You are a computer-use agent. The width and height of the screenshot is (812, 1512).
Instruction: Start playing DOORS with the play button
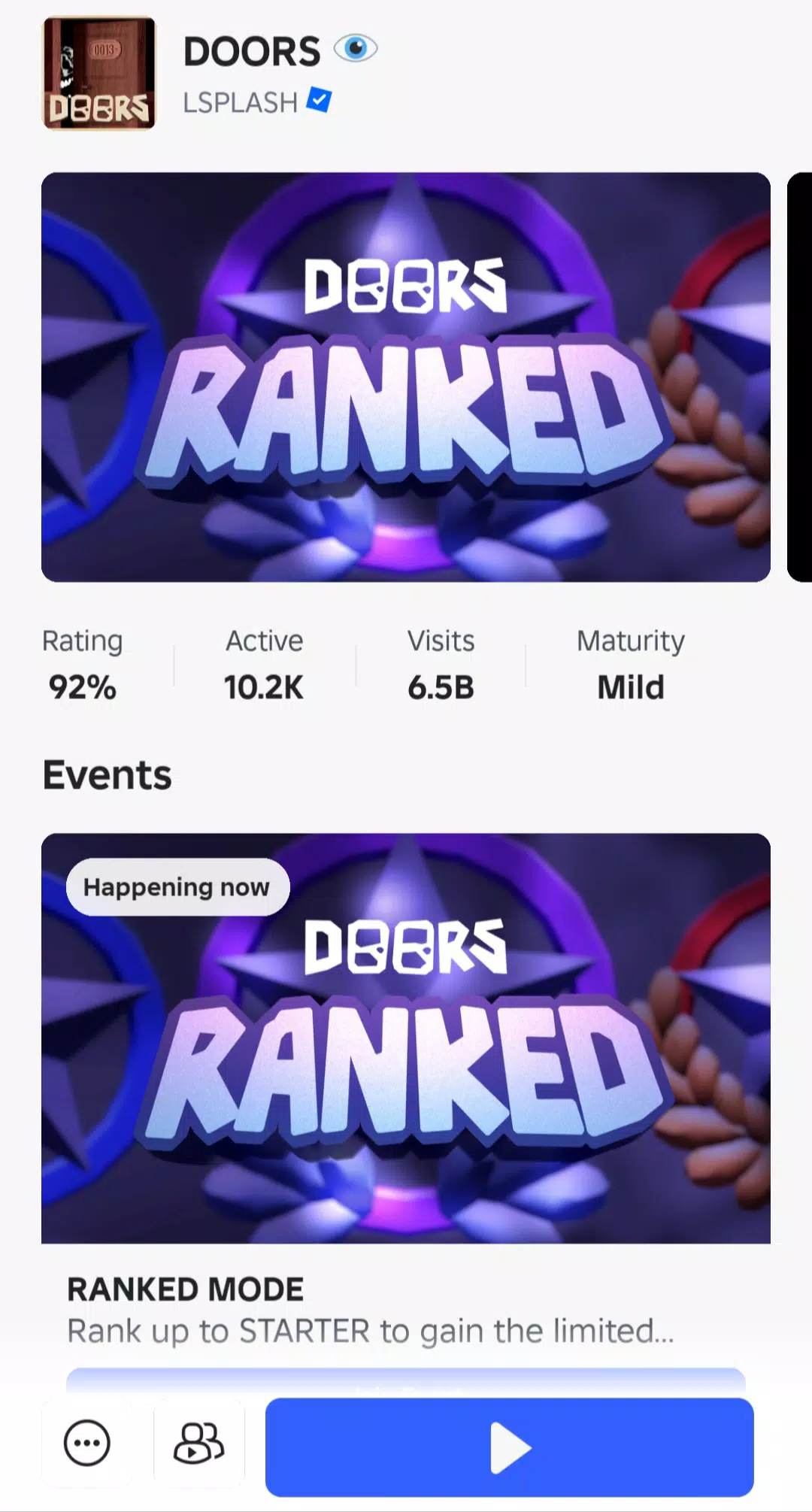[x=509, y=1447]
